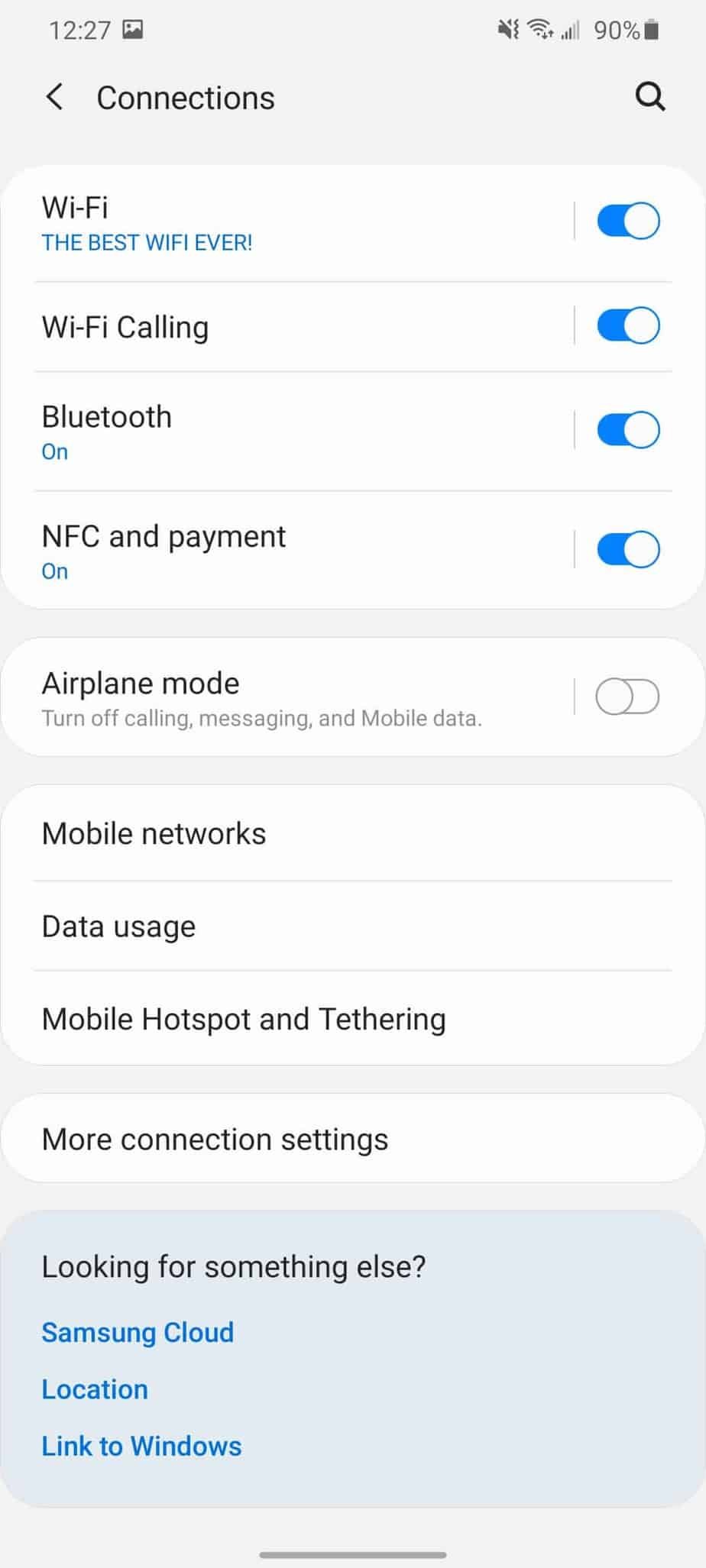Select THE BEST WIFI EVER! network name
This screenshot has width=706, height=1568.
[x=147, y=242]
